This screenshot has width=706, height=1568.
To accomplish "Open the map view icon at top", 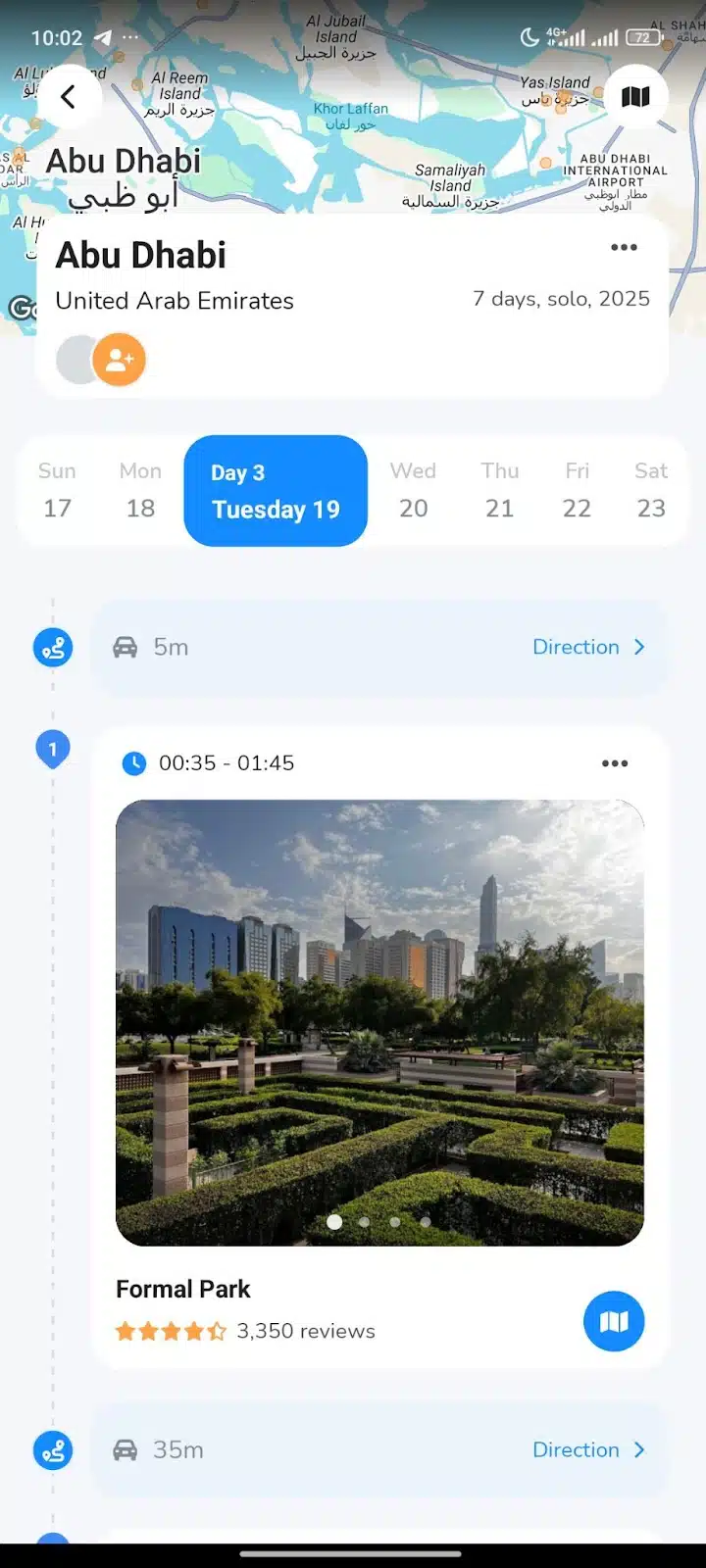I will (x=635, y=96).
